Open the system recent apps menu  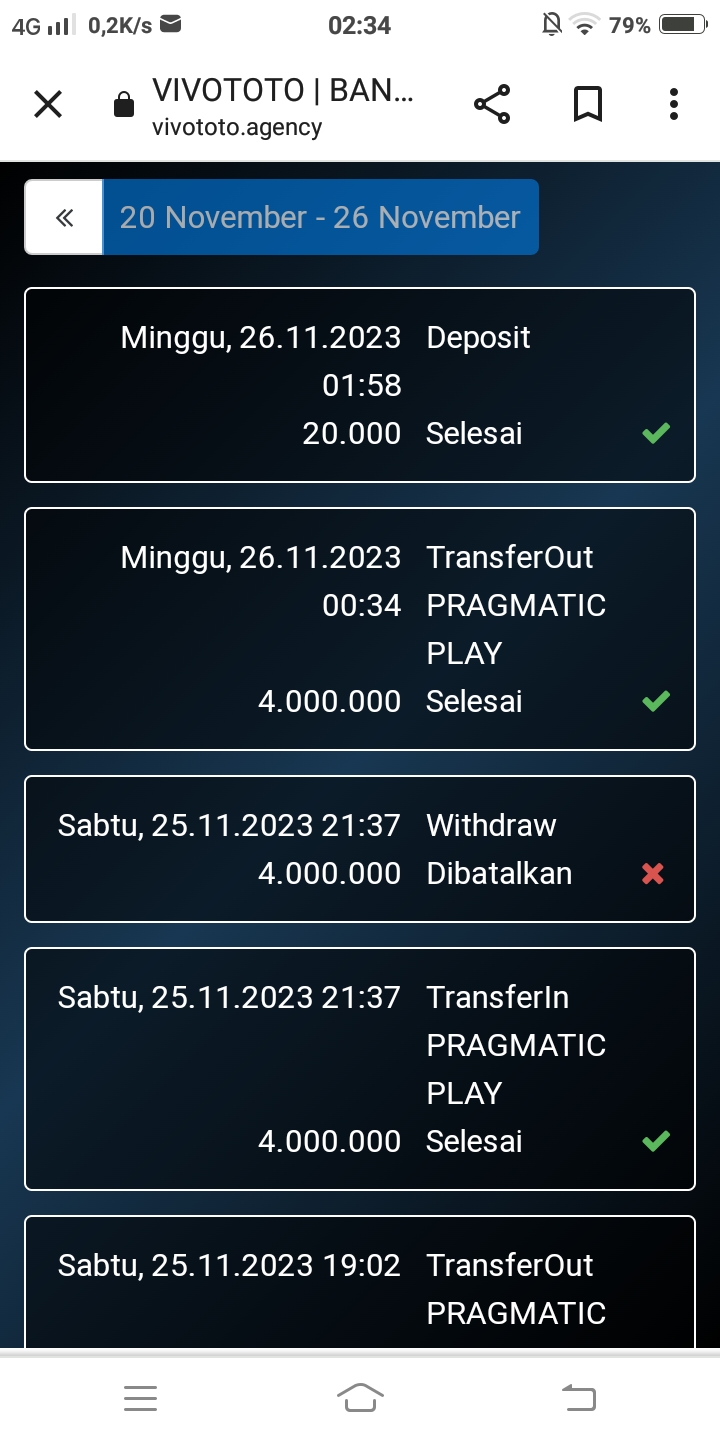point(140,1397)
